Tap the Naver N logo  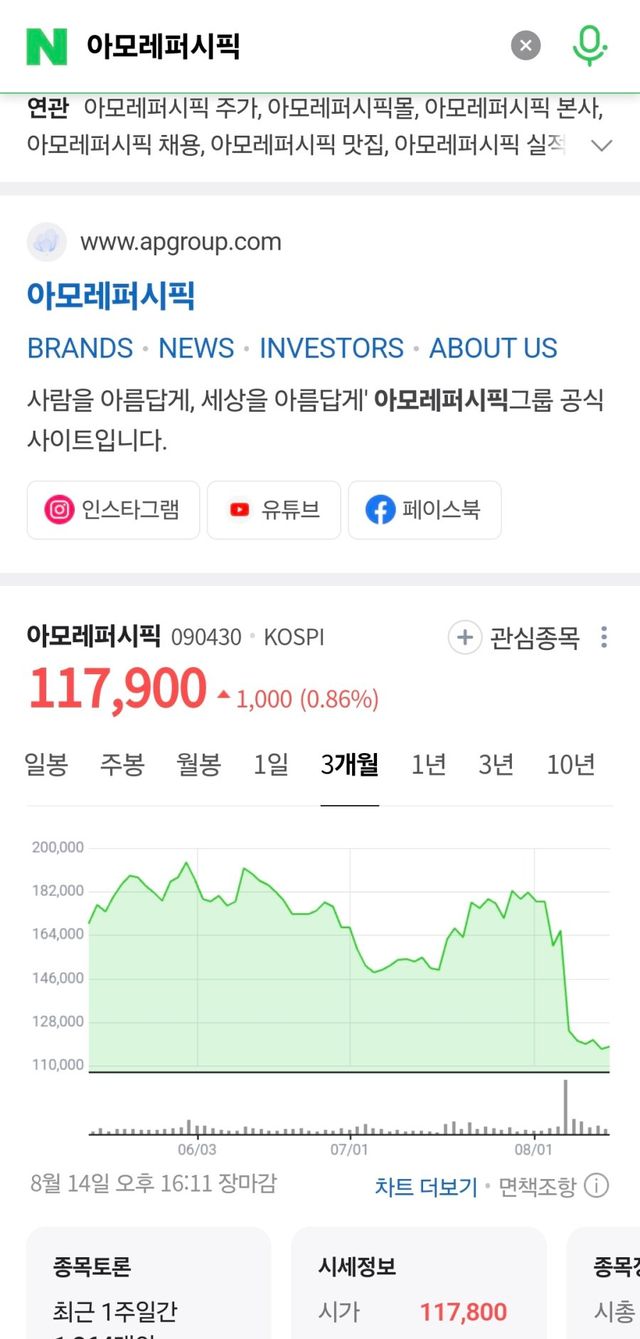coord(46,46)
